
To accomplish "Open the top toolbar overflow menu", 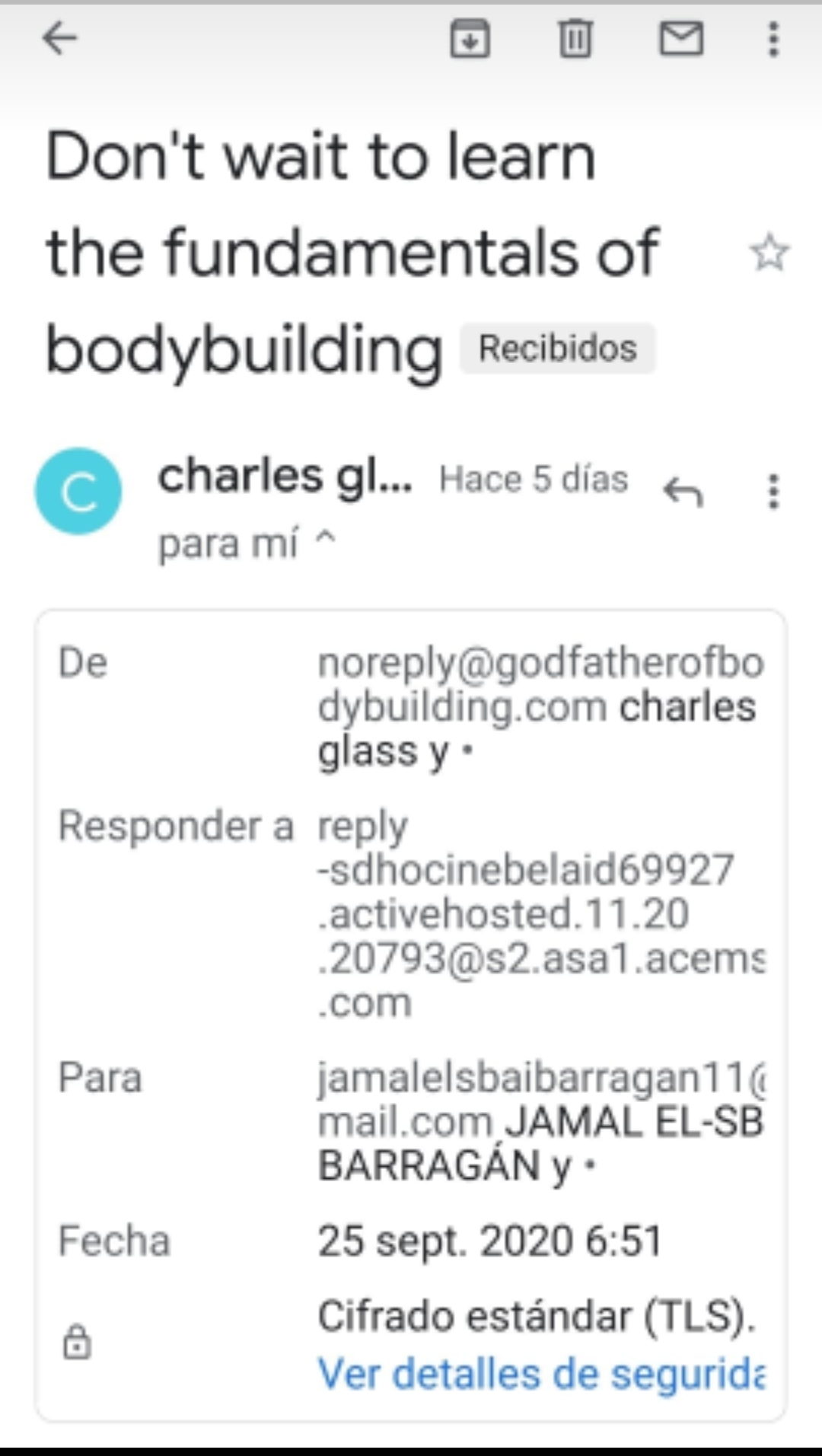I will [773, 39].
